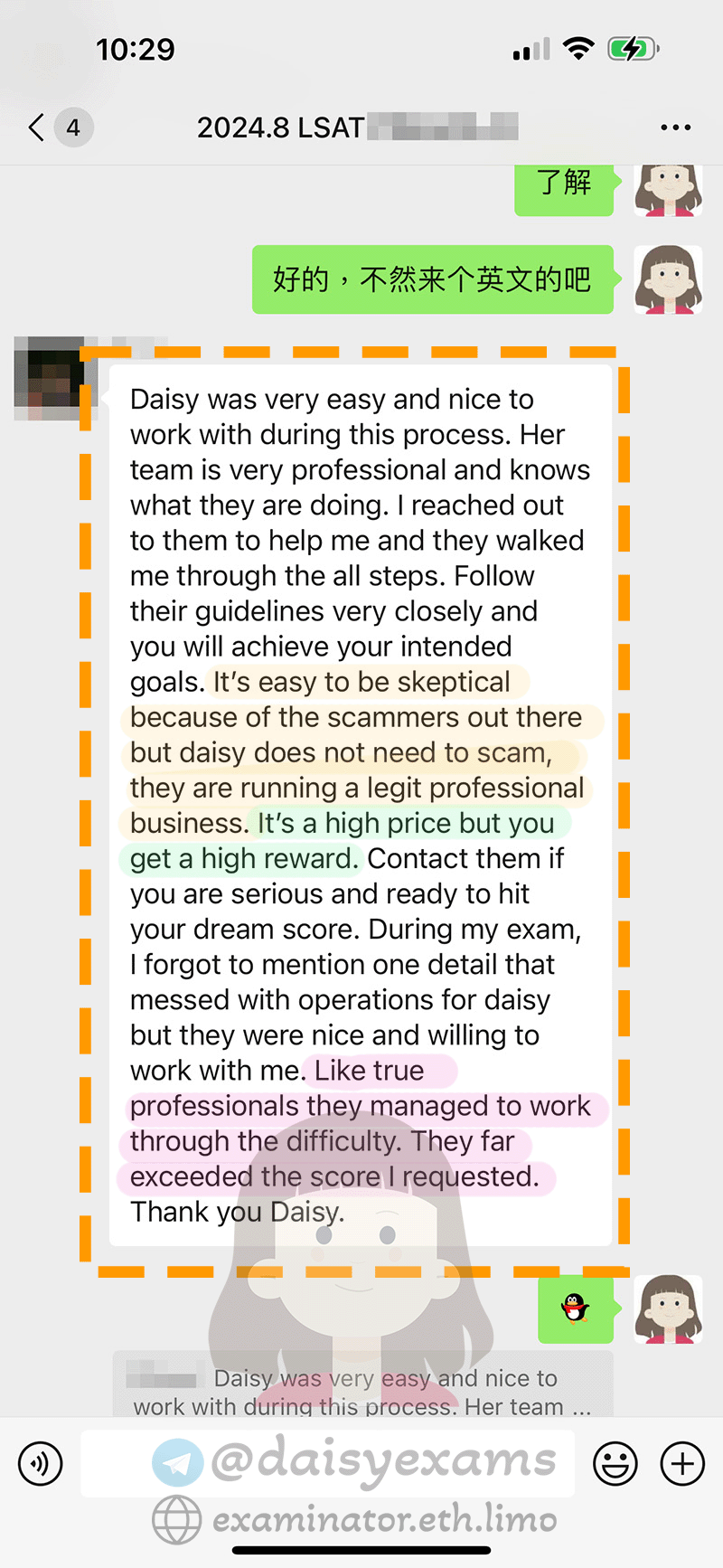
Task: Open the chat overflow menu
Action: pos(675,128)
